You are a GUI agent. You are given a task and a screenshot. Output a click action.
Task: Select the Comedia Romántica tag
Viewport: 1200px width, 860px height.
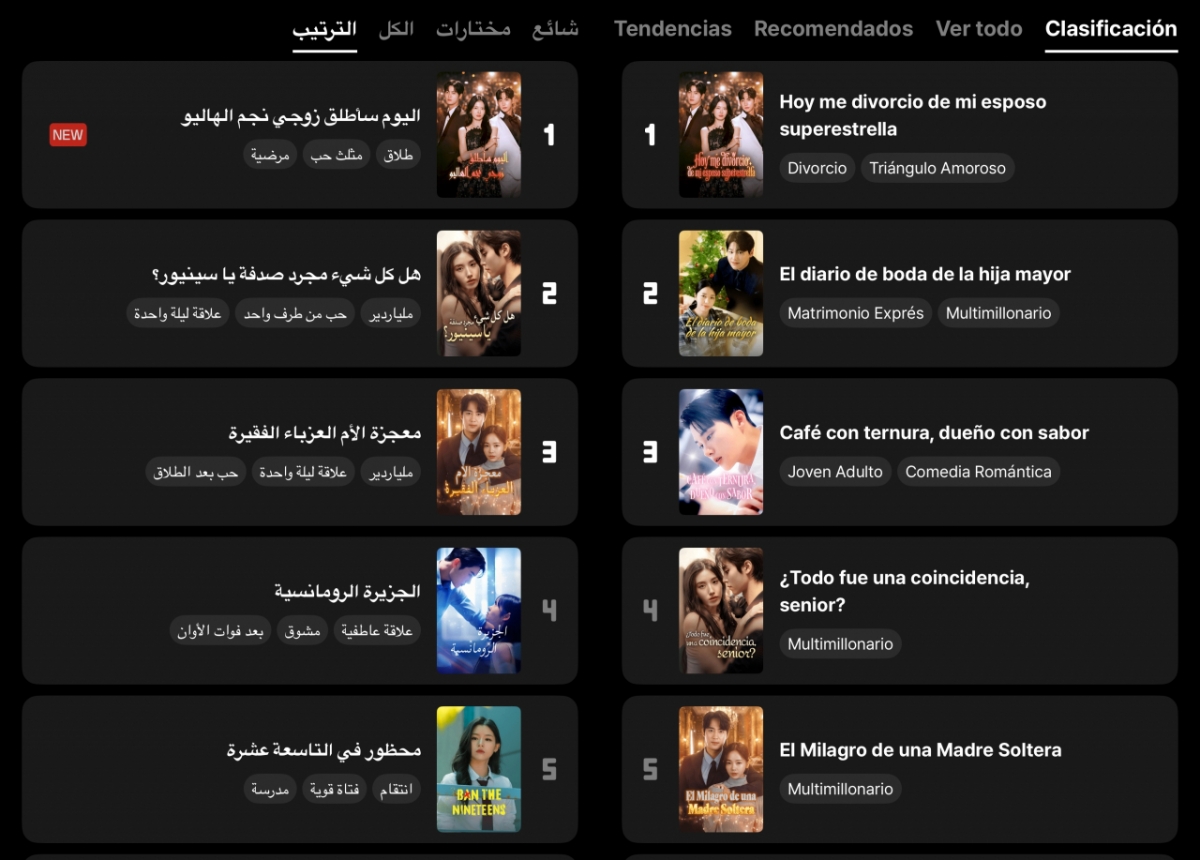coord(978,472)
